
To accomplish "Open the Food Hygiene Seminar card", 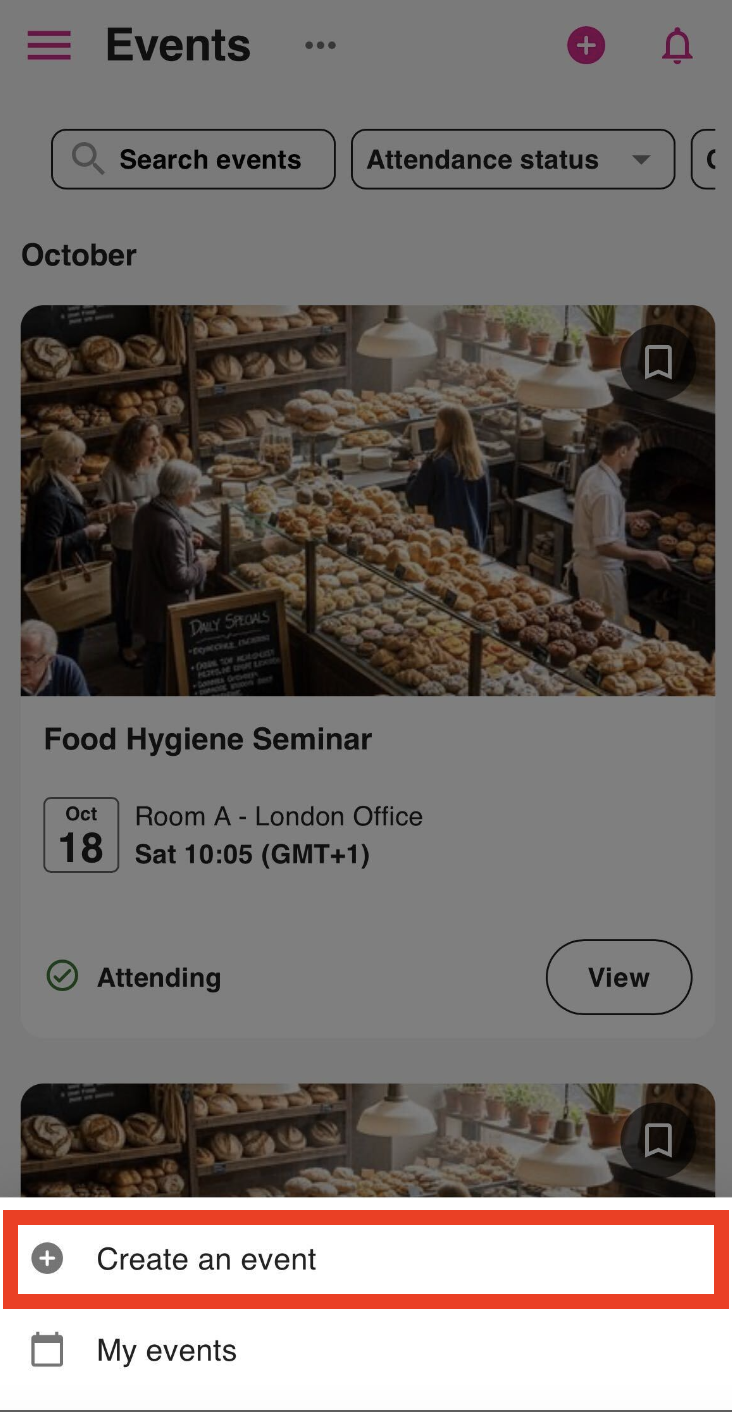I will 208,740.
